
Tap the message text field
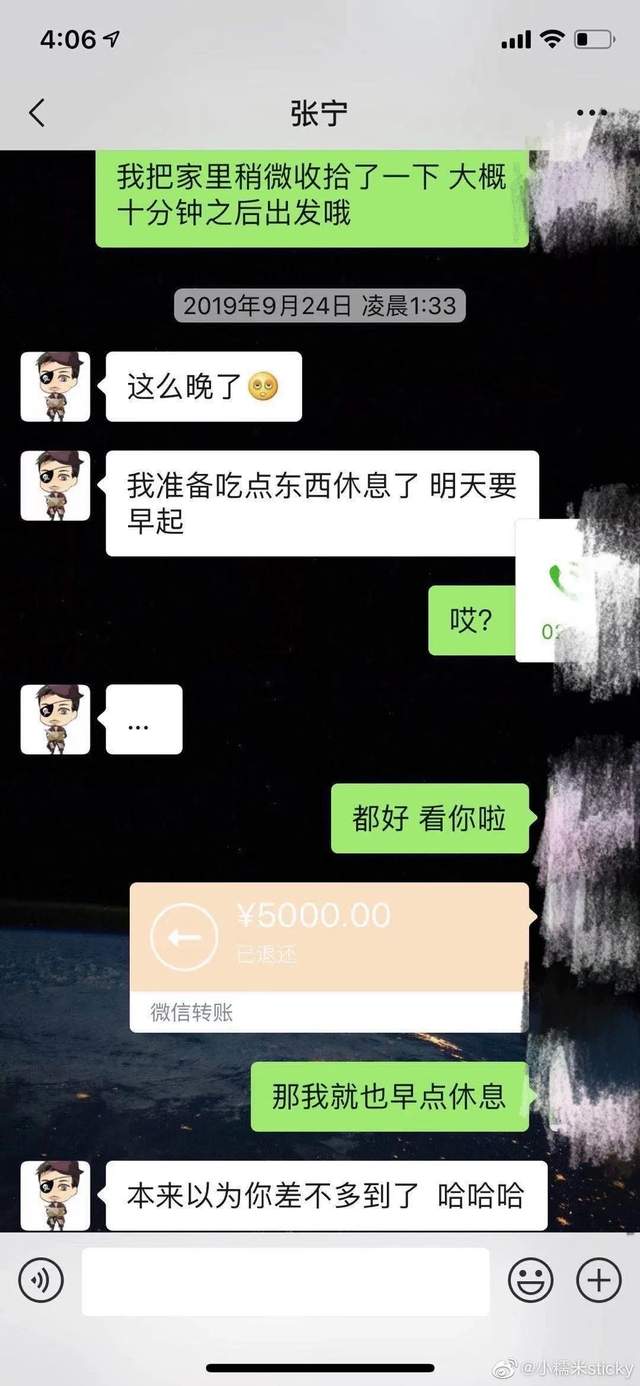click(x=285, y=1281)
